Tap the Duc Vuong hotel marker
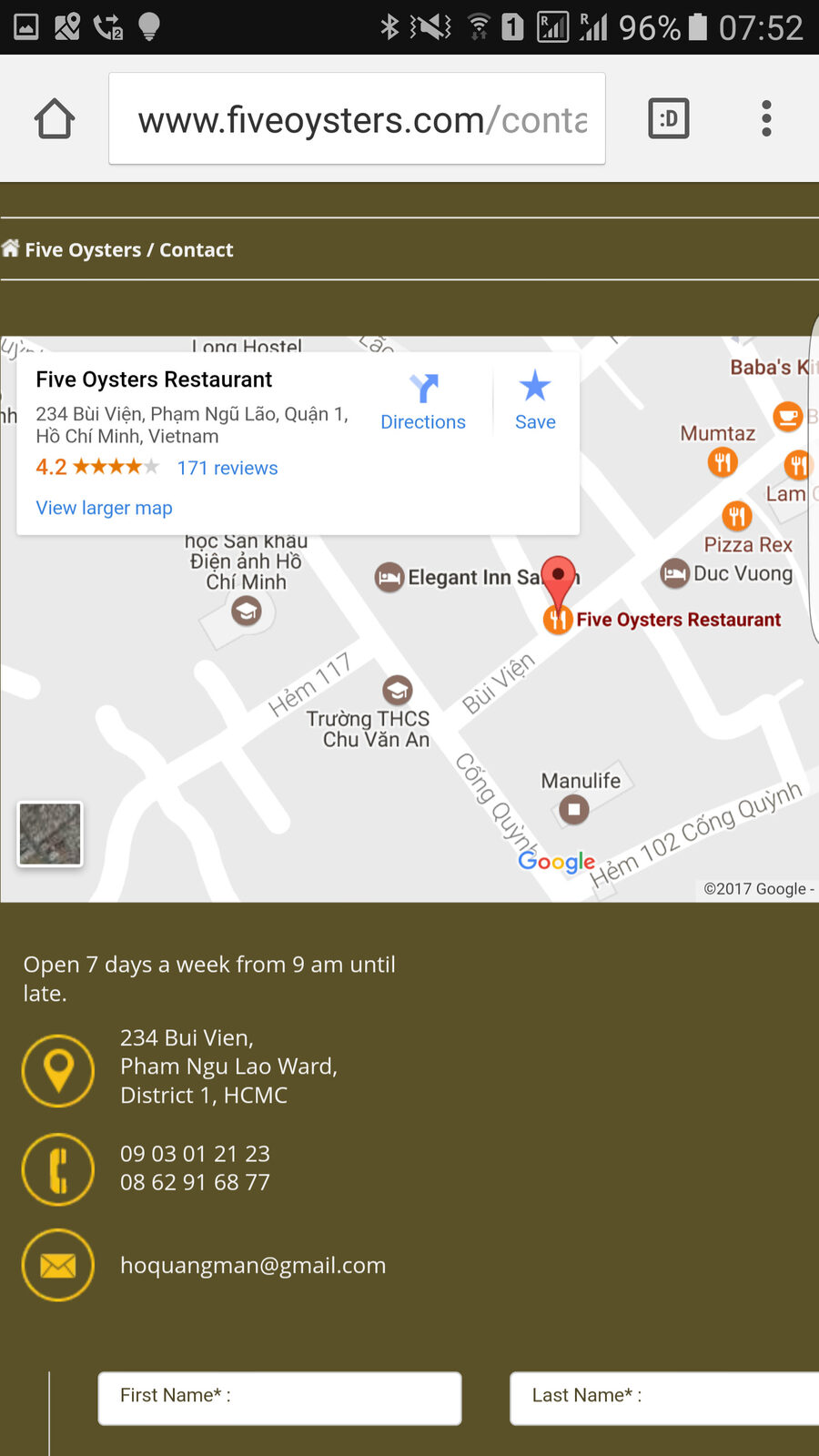Viewport: 819px width, 1456px height. [x=673, y=573]
